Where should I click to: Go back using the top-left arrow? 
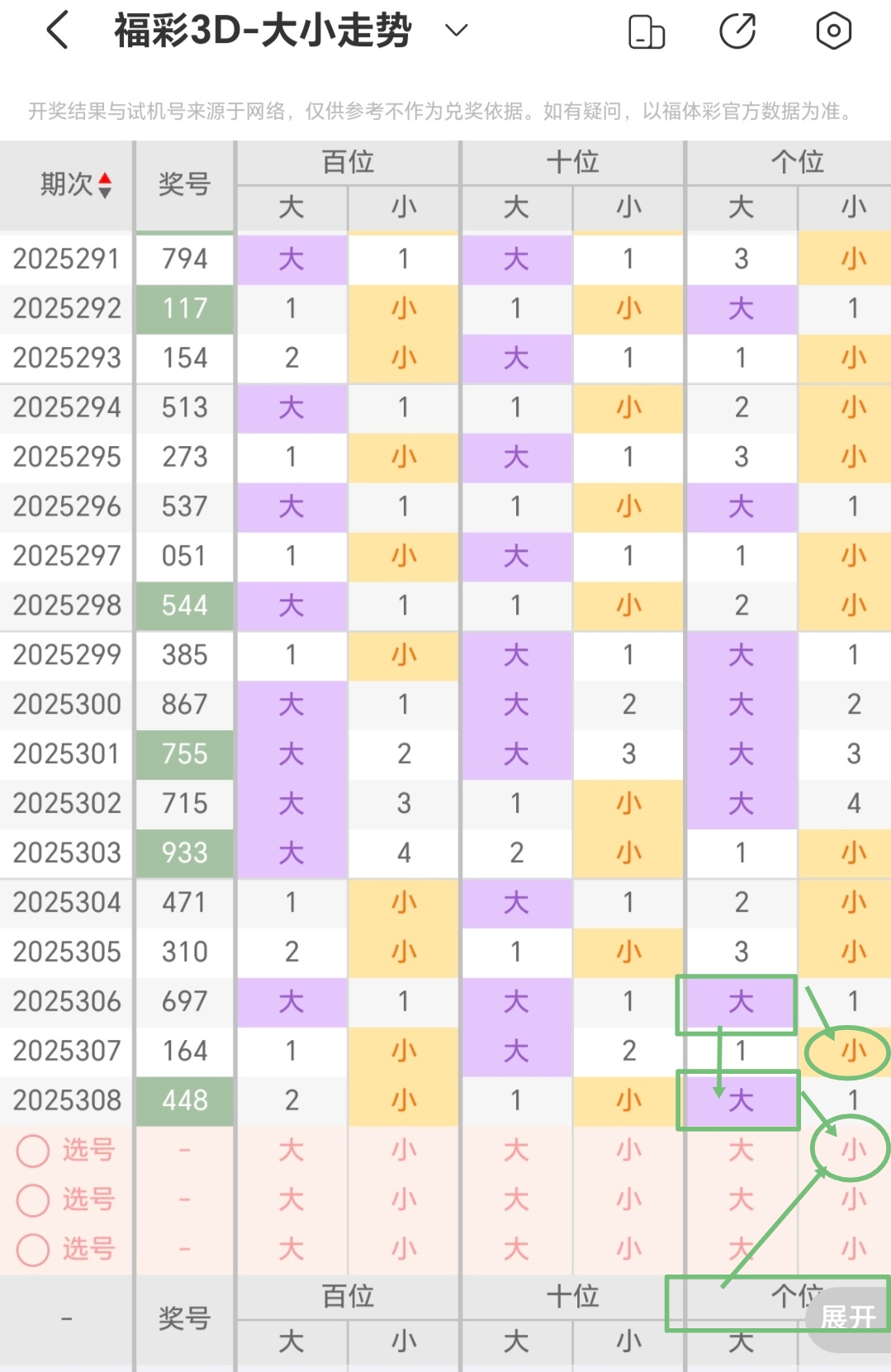[57, 31]
